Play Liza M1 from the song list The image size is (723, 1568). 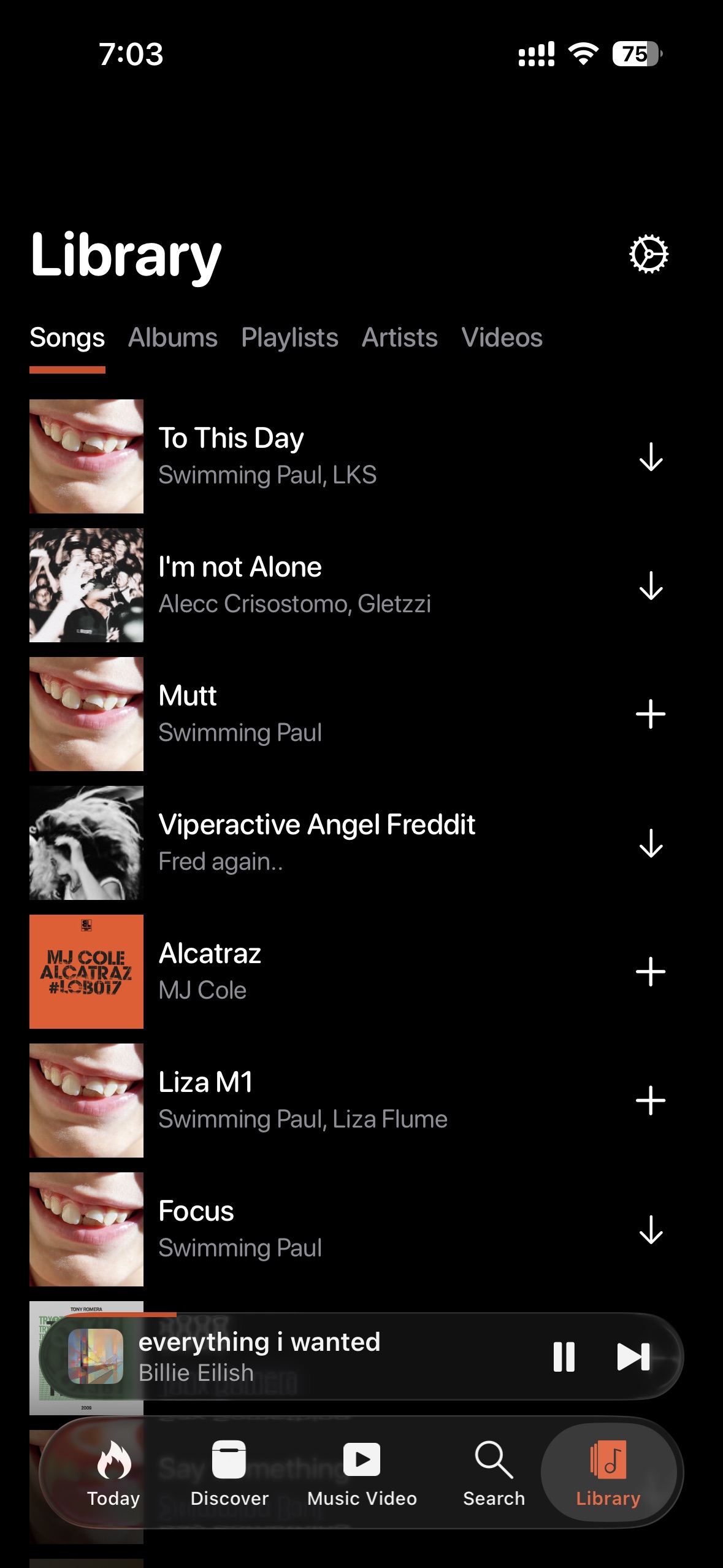(303, 1100)
